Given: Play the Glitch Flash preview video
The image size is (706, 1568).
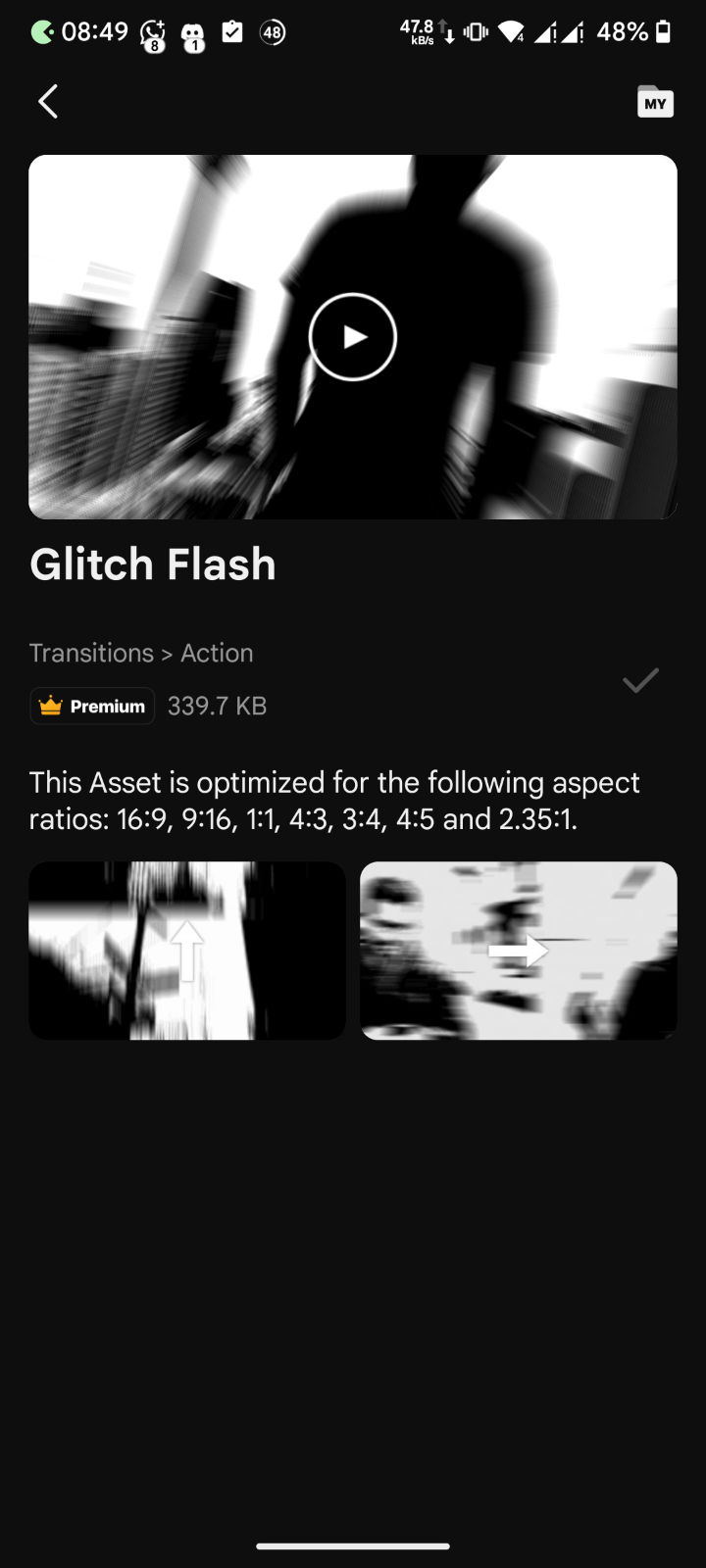Looking at the screenshot, I should point(352,337).
